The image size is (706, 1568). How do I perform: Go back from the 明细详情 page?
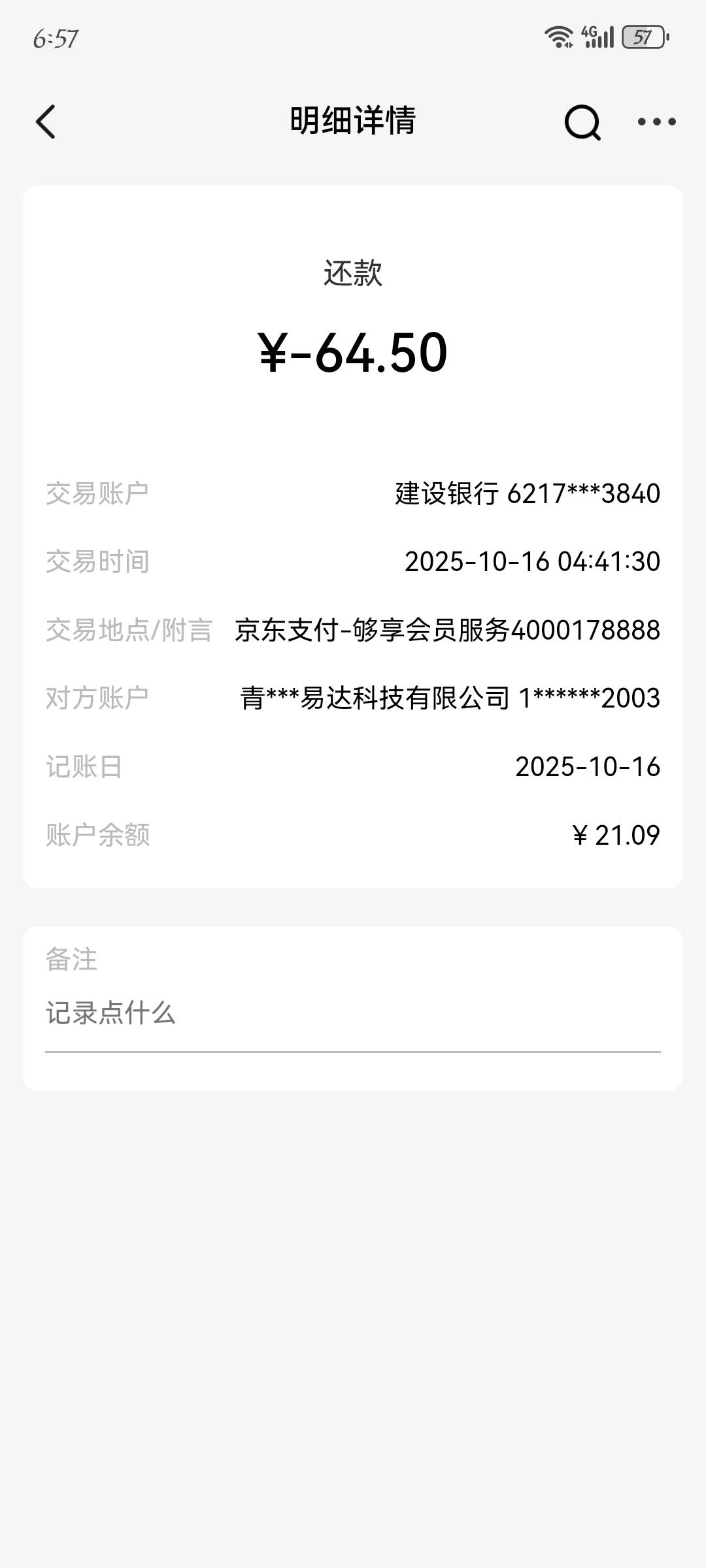pos(46,122)
